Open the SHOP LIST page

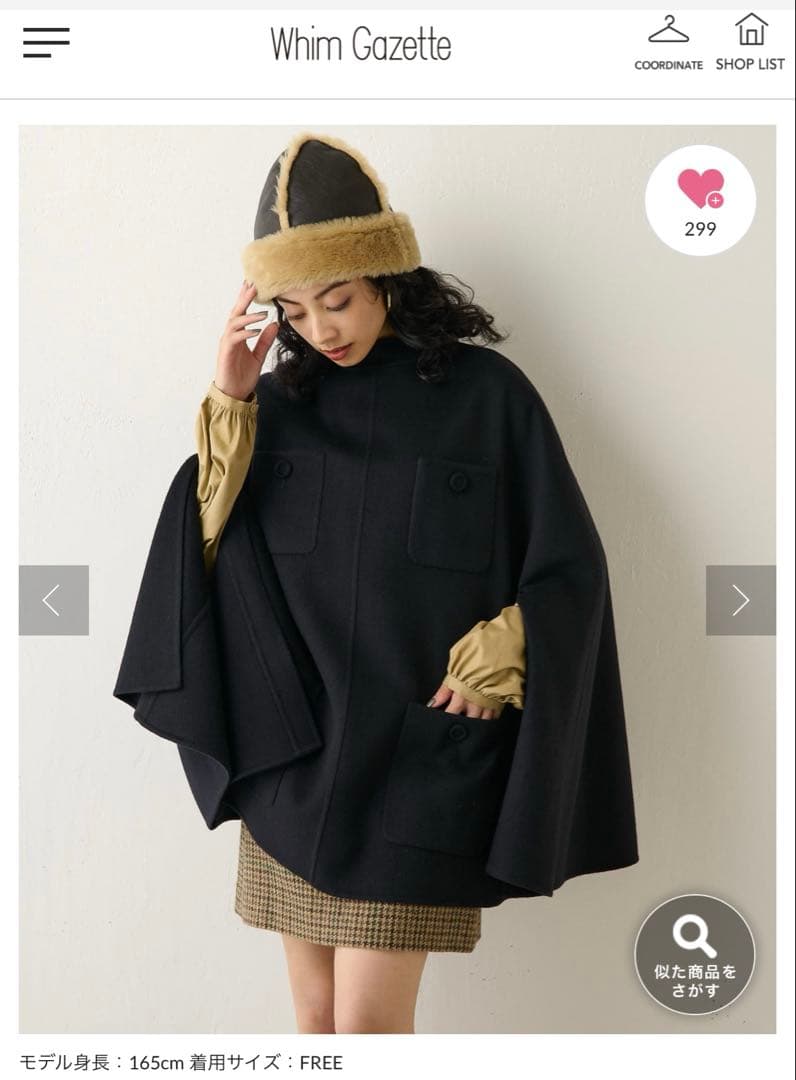[750, 42]
